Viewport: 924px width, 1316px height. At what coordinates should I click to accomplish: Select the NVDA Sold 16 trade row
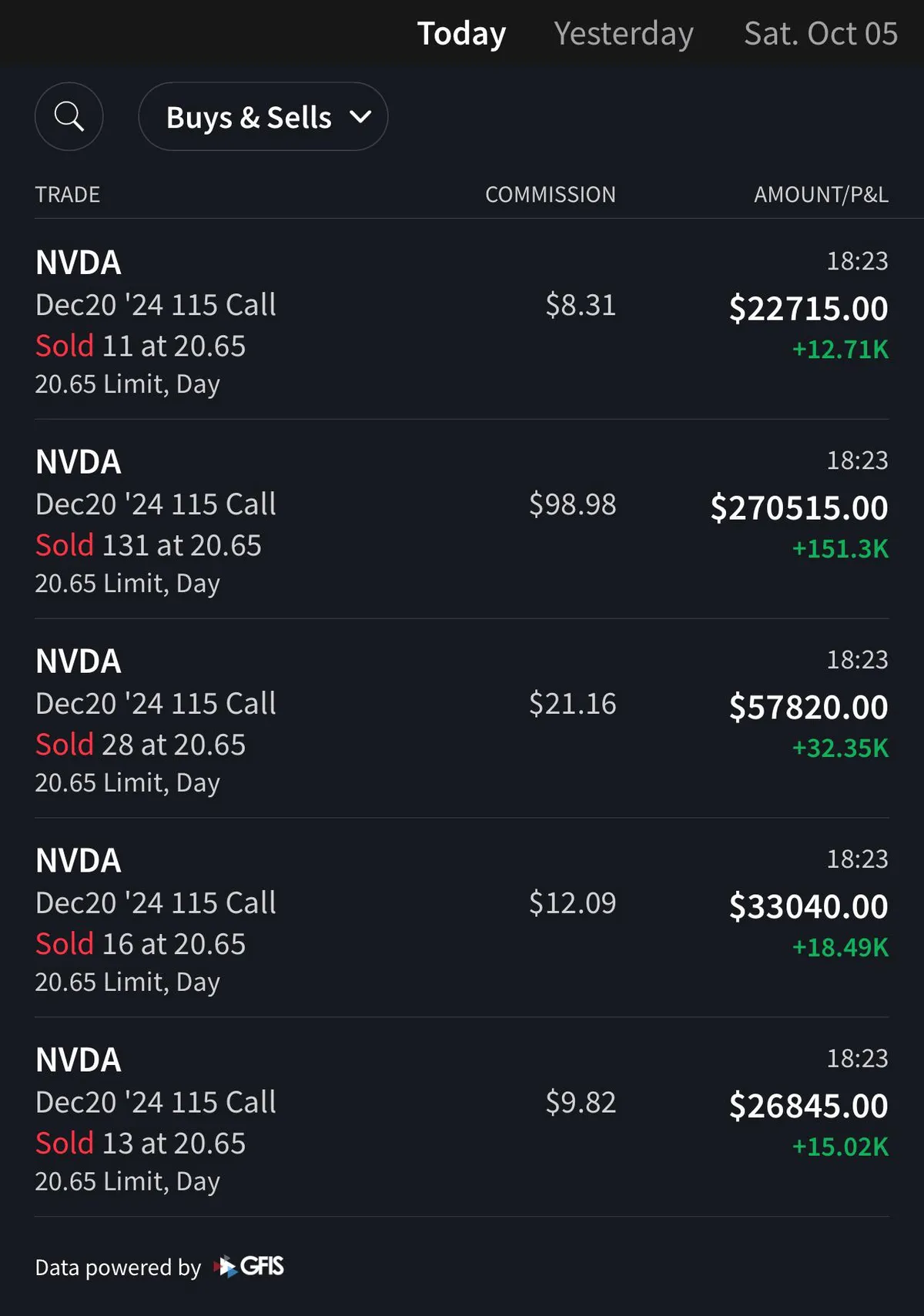point(462,921)
